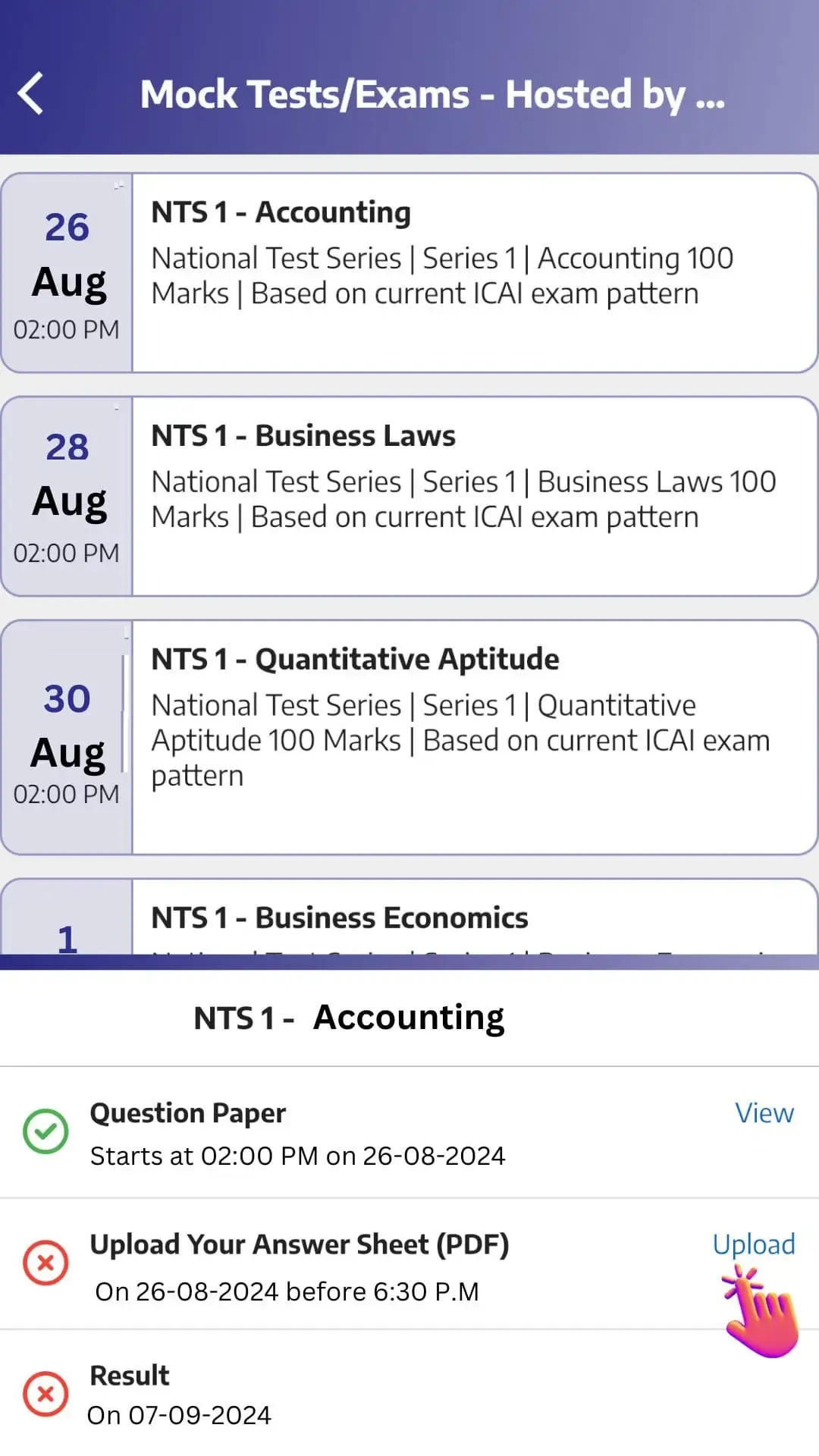This screenshot has height=1456, width=819.
Task: Tap the red cross icon next to Answer Sheet upload
Action: [44, 1263]
